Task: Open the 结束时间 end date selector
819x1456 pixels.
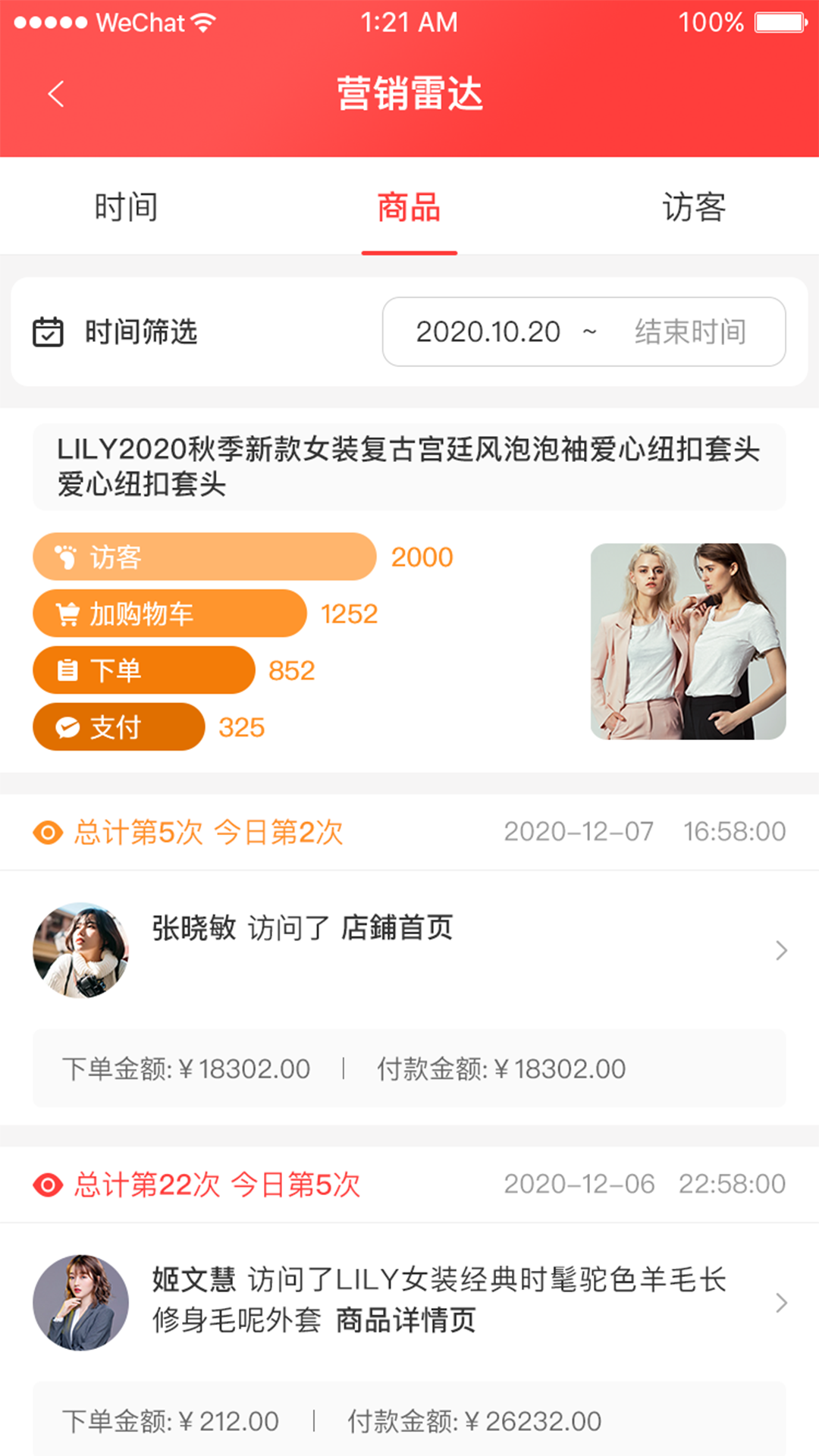Action: click(689, 331)
